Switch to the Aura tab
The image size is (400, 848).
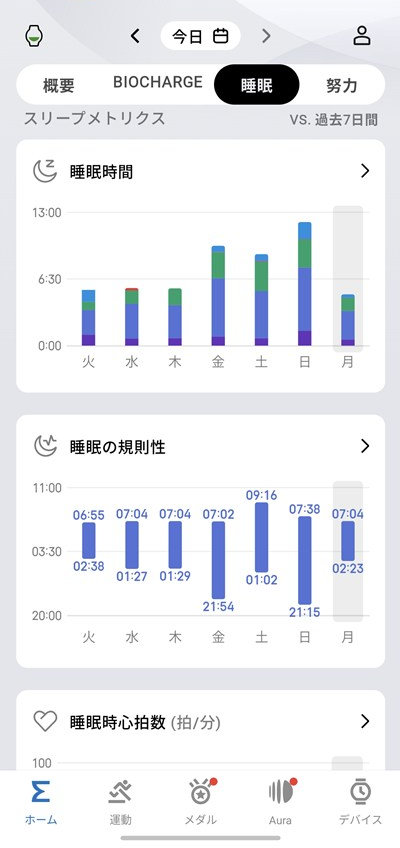coord(281,803)
